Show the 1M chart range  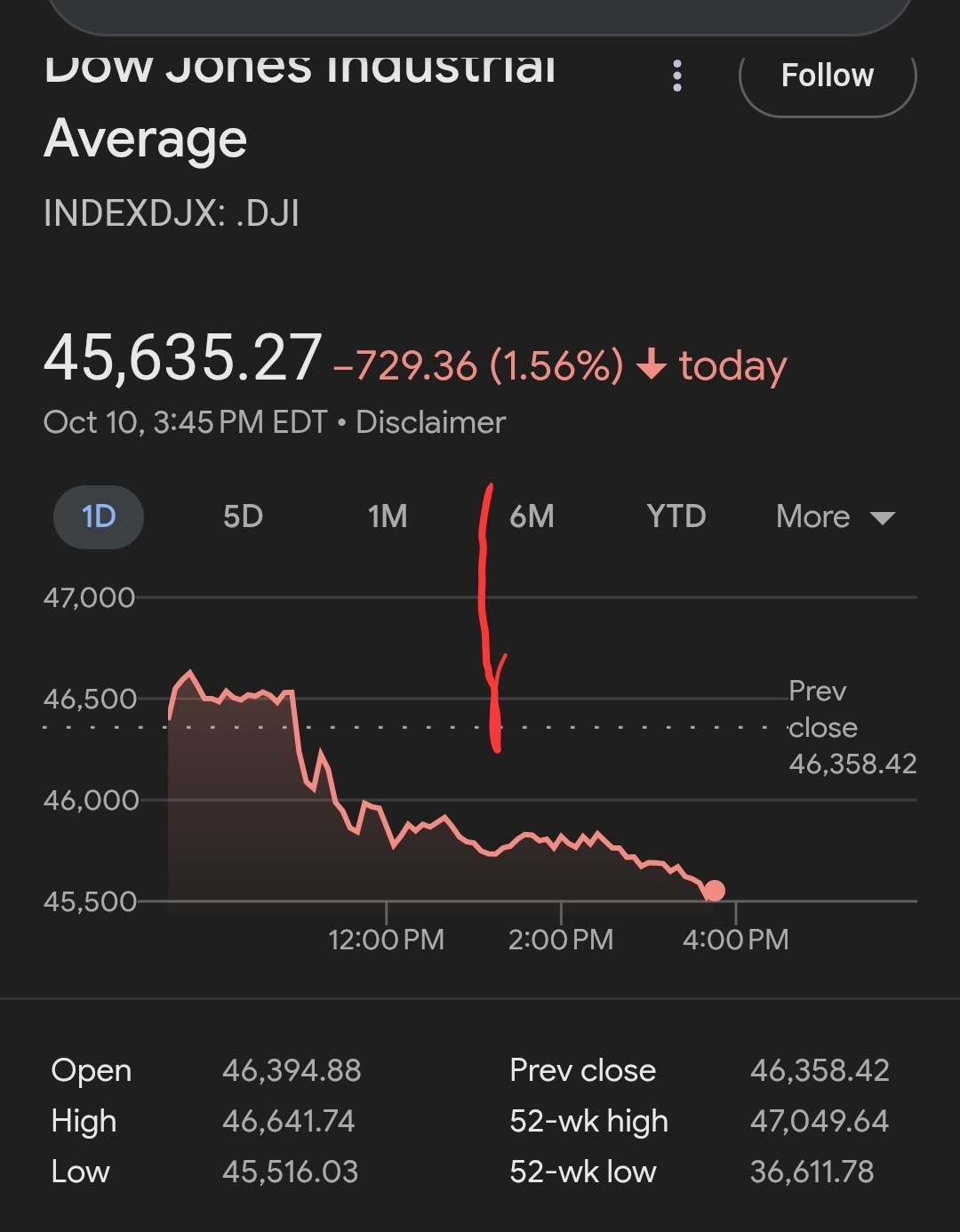pyautogui.click(x=388, y=516)
